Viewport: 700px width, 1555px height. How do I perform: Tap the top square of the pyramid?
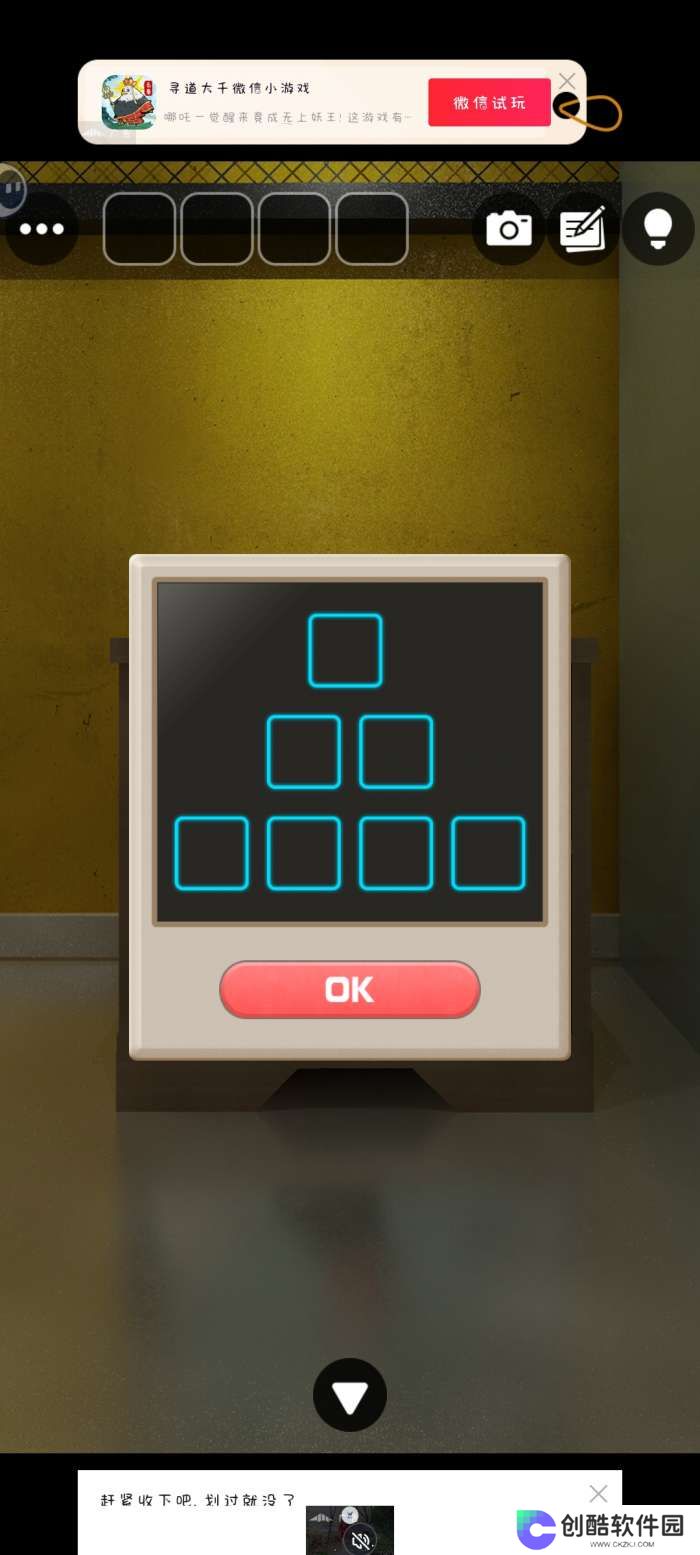345,650
